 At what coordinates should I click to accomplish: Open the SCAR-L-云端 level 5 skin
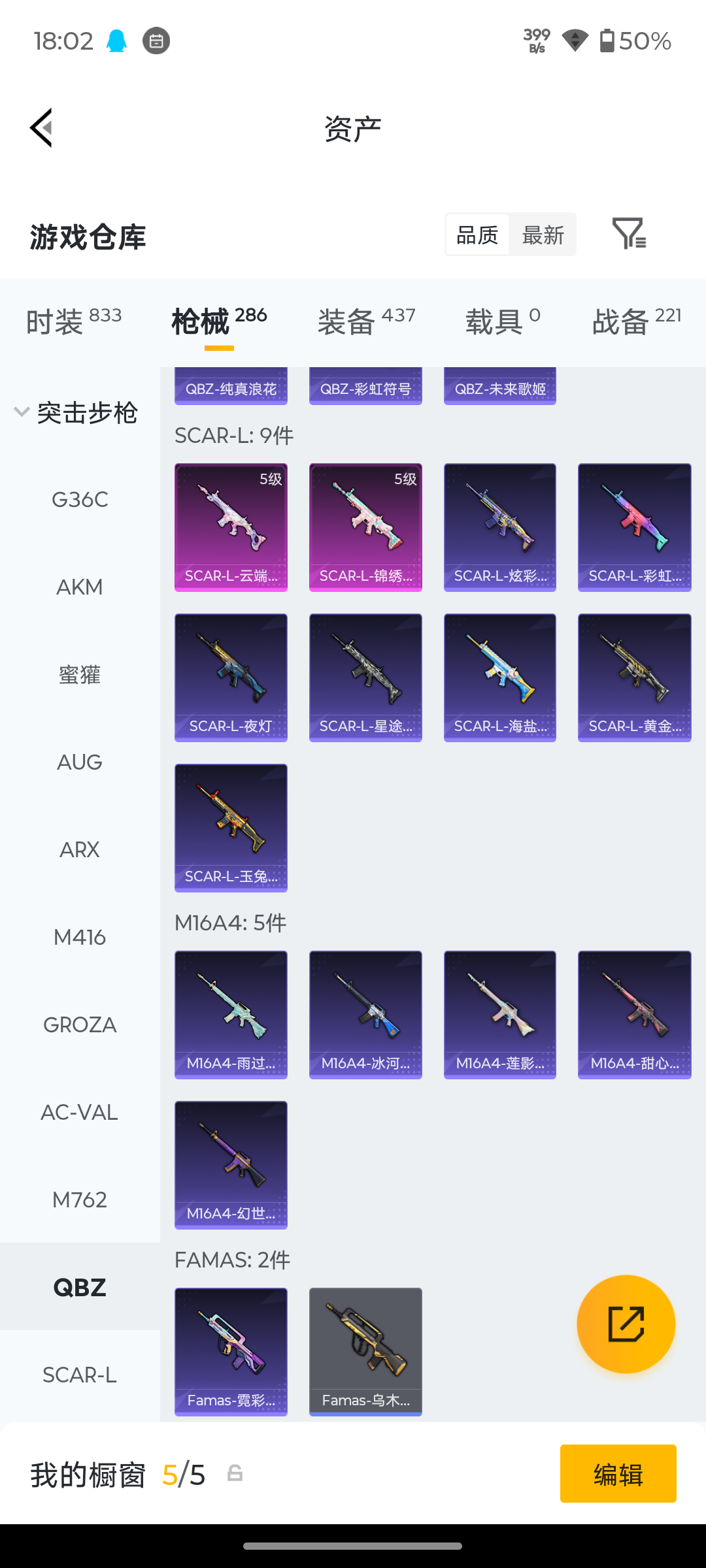click(231, 527)
